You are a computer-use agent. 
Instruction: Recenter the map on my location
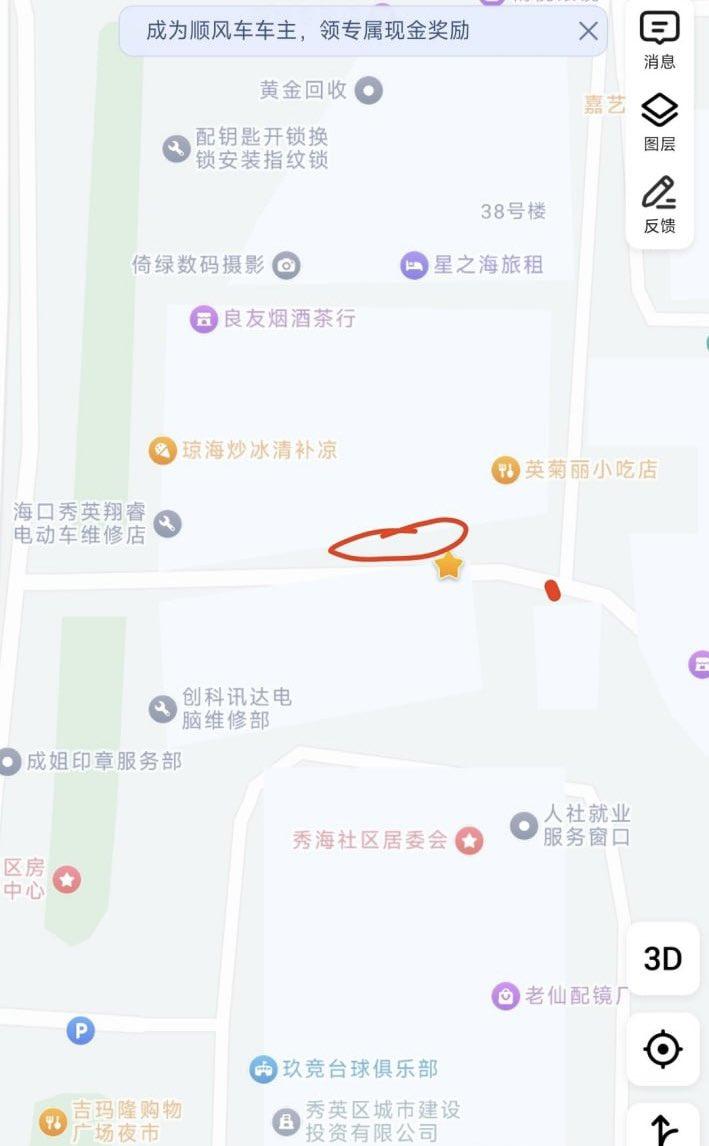pos(662,1049)
